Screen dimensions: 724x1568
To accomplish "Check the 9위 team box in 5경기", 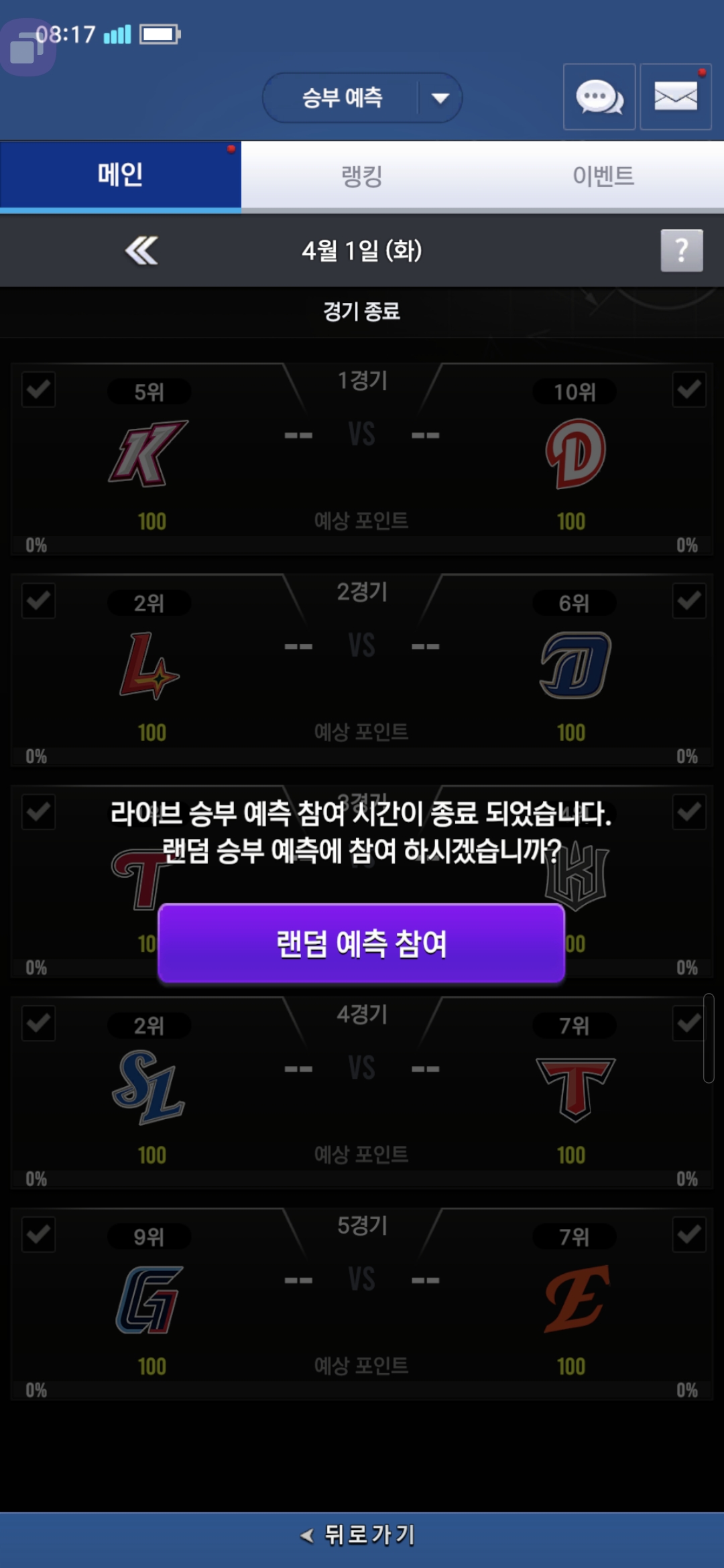I will (x=38, y=1234).
